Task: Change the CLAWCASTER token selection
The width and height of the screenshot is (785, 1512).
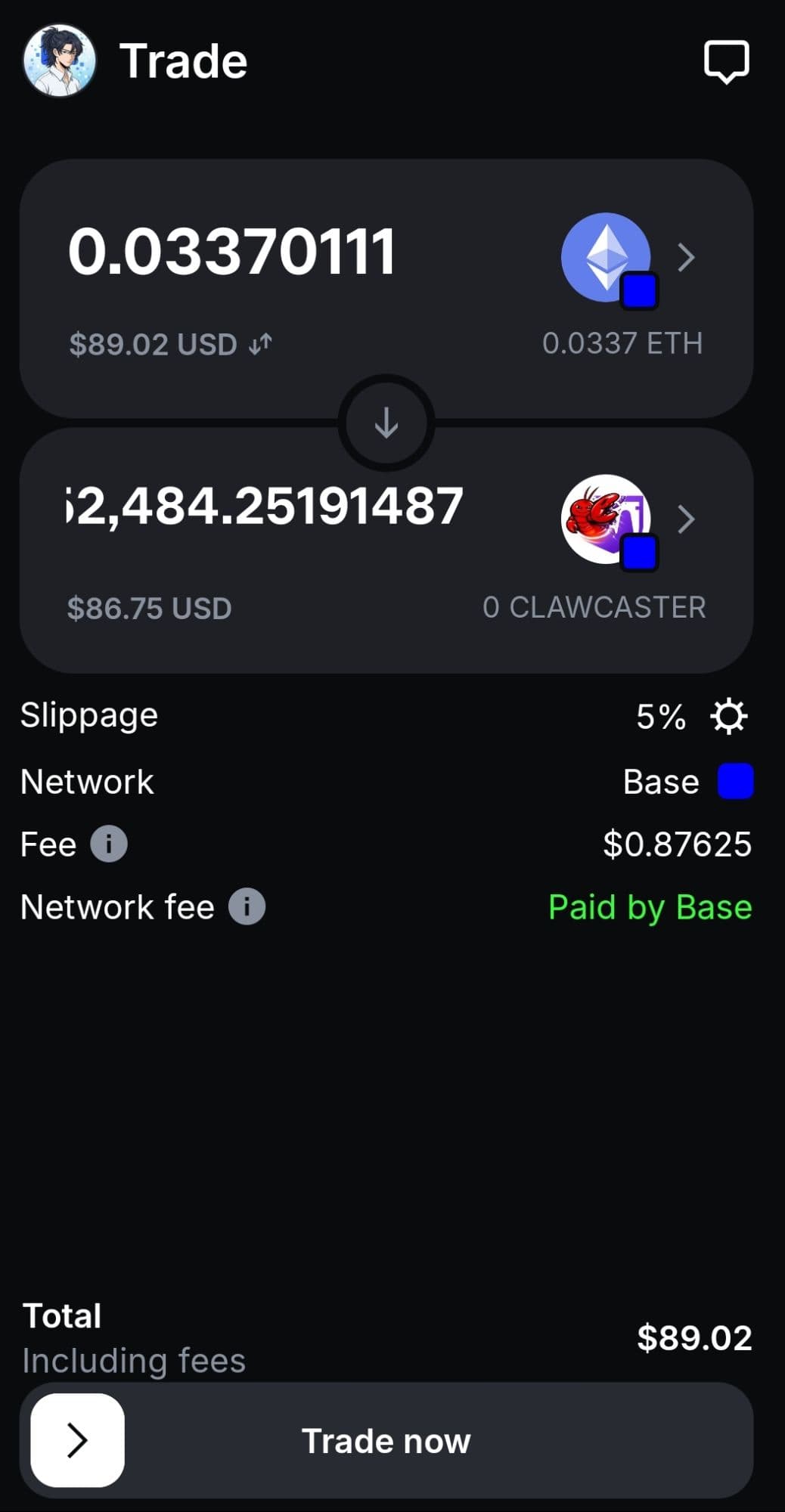Action: [628, 520]
